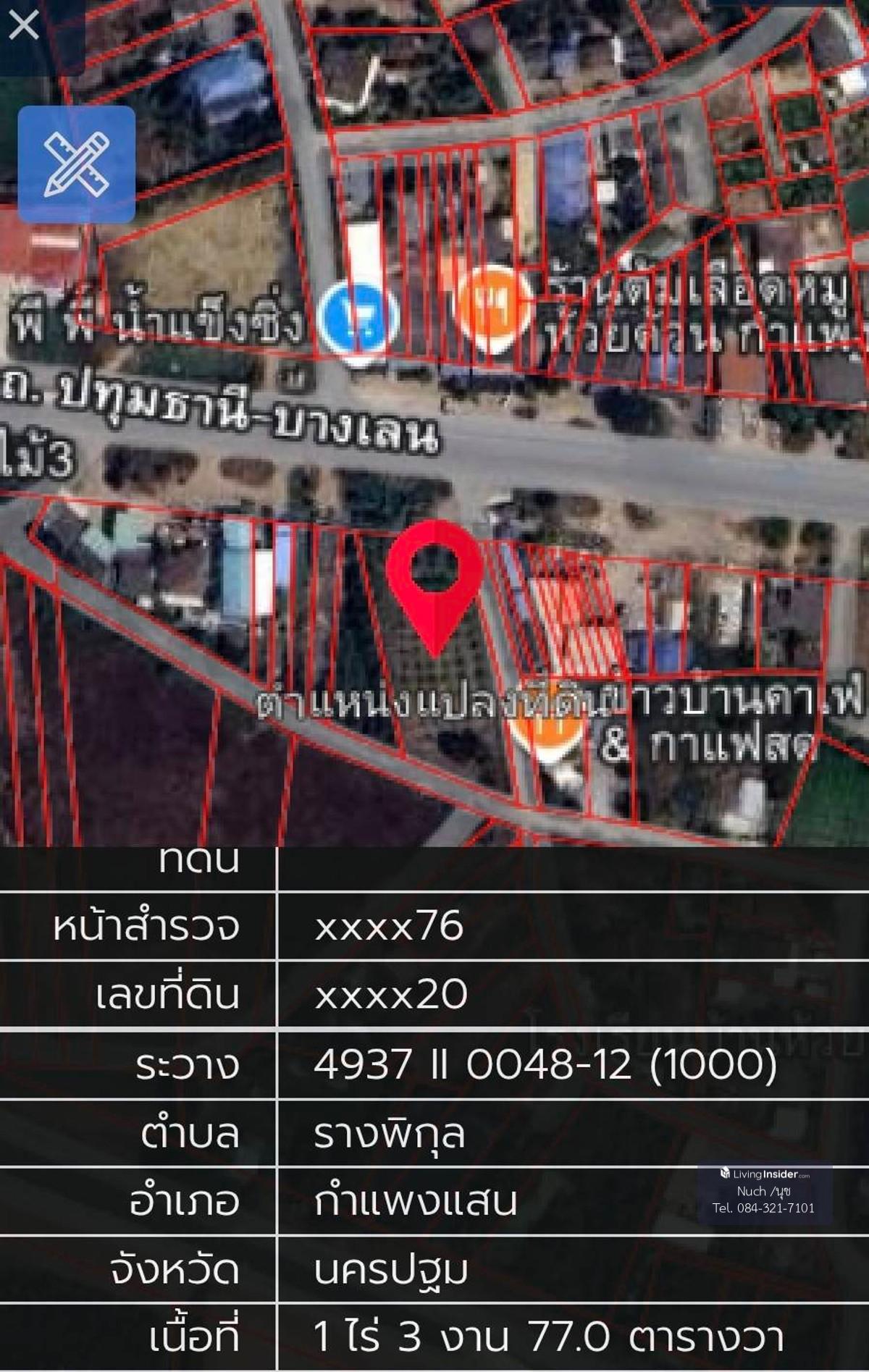Open the ruler and pencil measuring tool
869x1372 pixels.
[77, 164]
